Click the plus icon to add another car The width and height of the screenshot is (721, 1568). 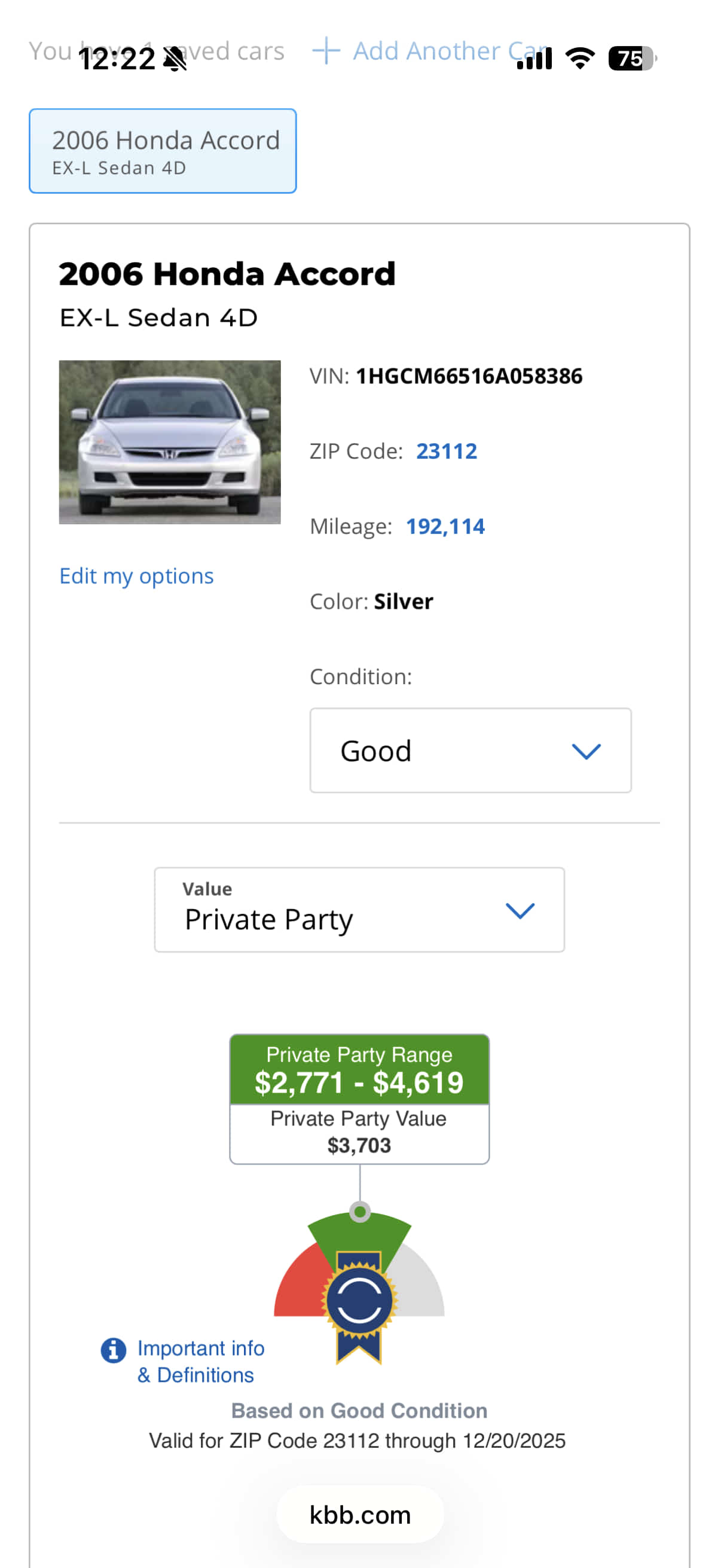326,52
